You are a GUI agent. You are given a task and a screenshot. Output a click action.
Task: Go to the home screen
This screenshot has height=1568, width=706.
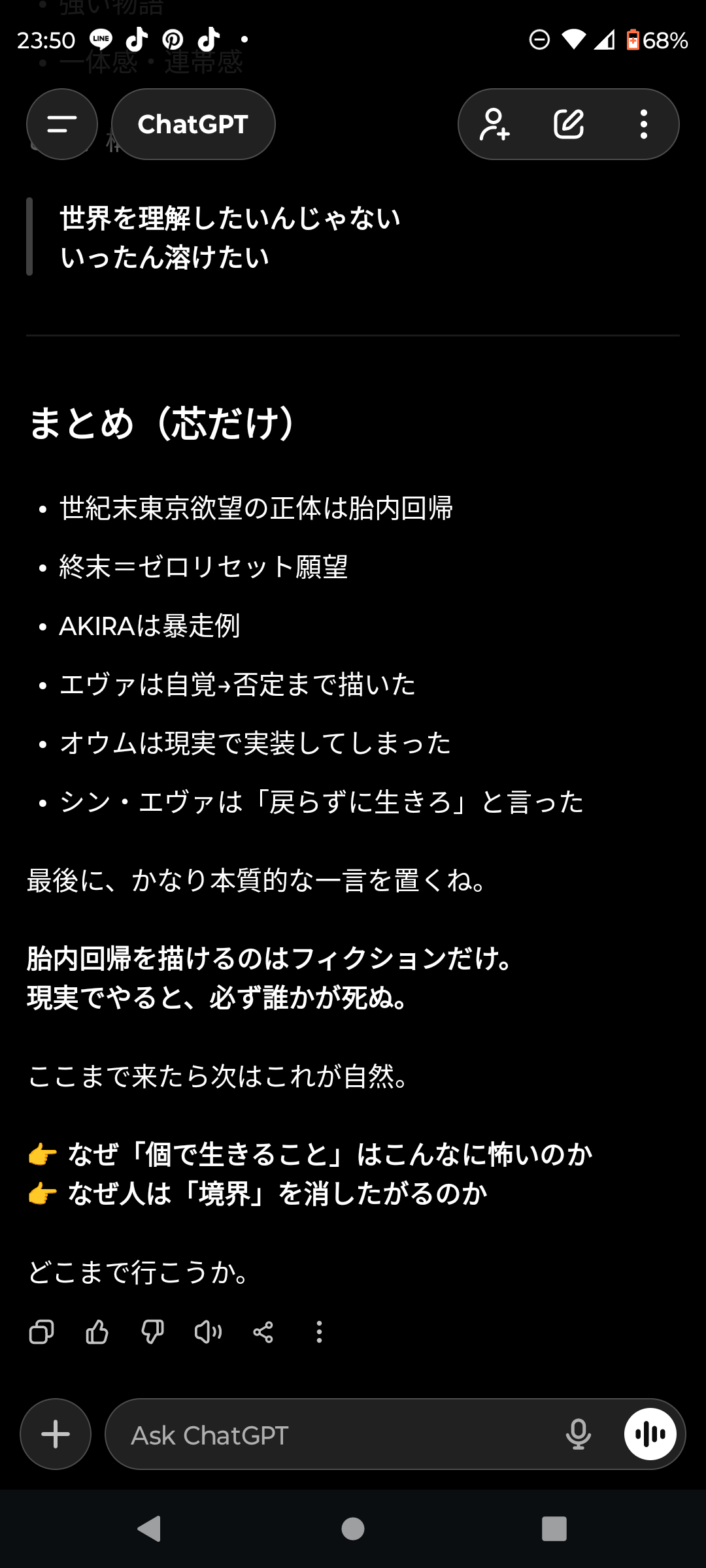(x=353, y=1529)
